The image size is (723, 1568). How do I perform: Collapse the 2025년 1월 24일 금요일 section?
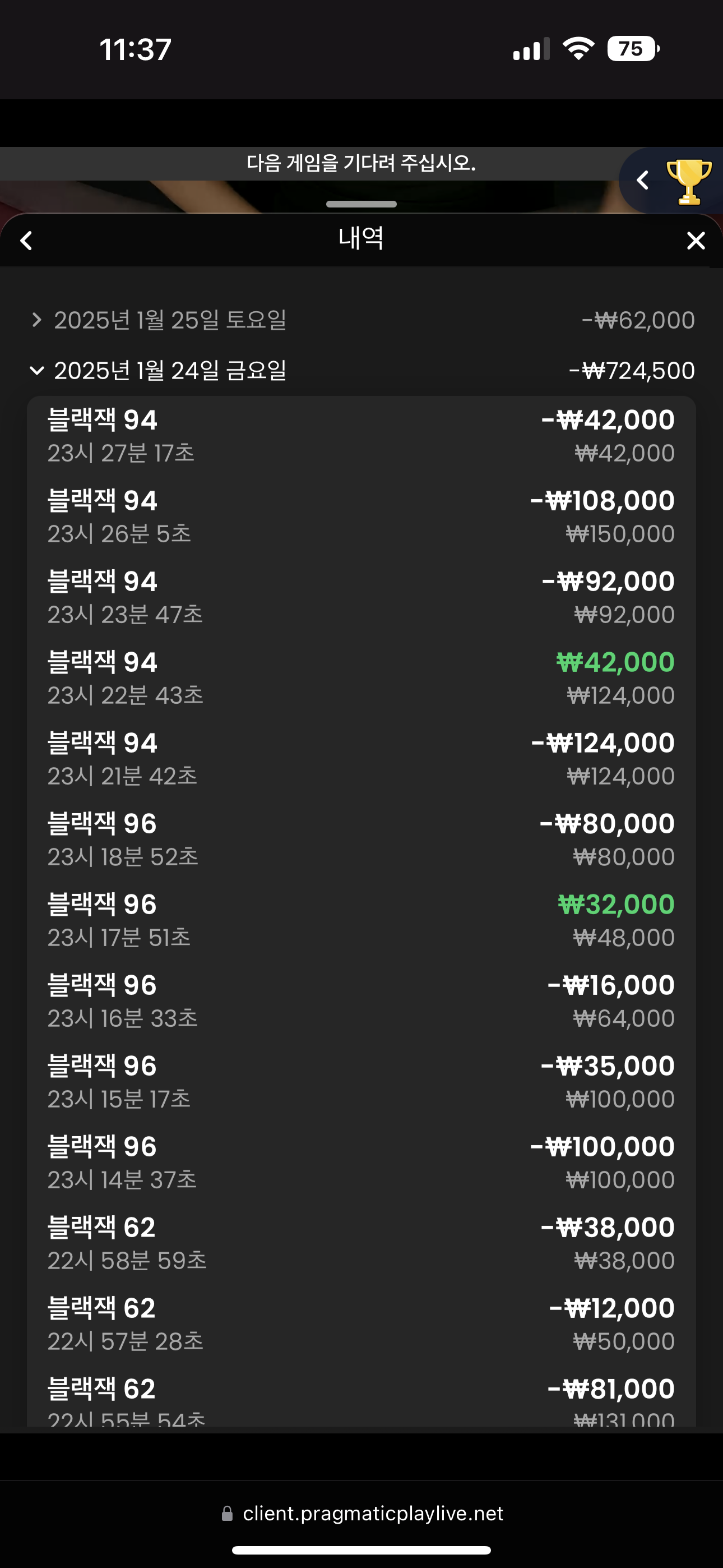[x=361, y=370]
